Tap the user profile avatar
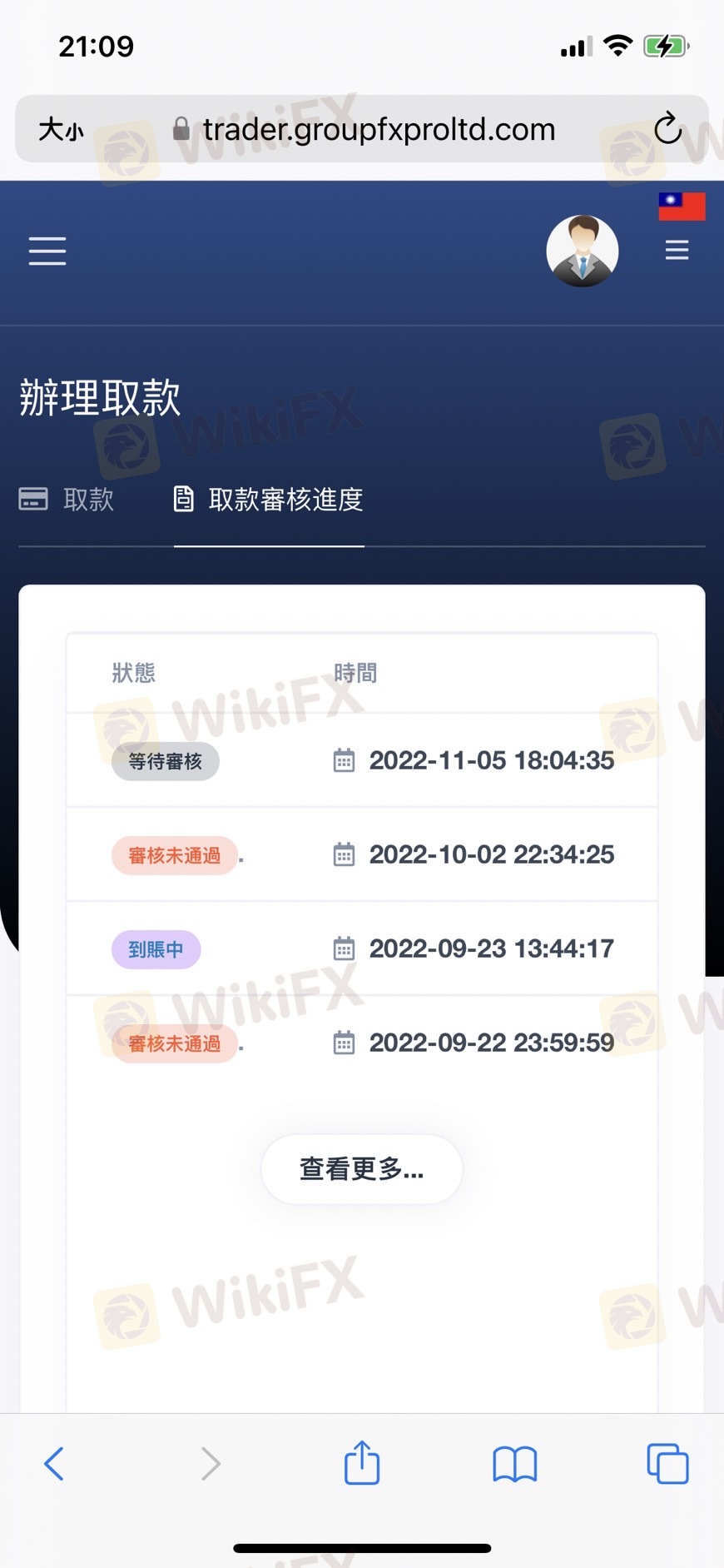Viewport: 724px width, 1568px height. coord(583,251)
